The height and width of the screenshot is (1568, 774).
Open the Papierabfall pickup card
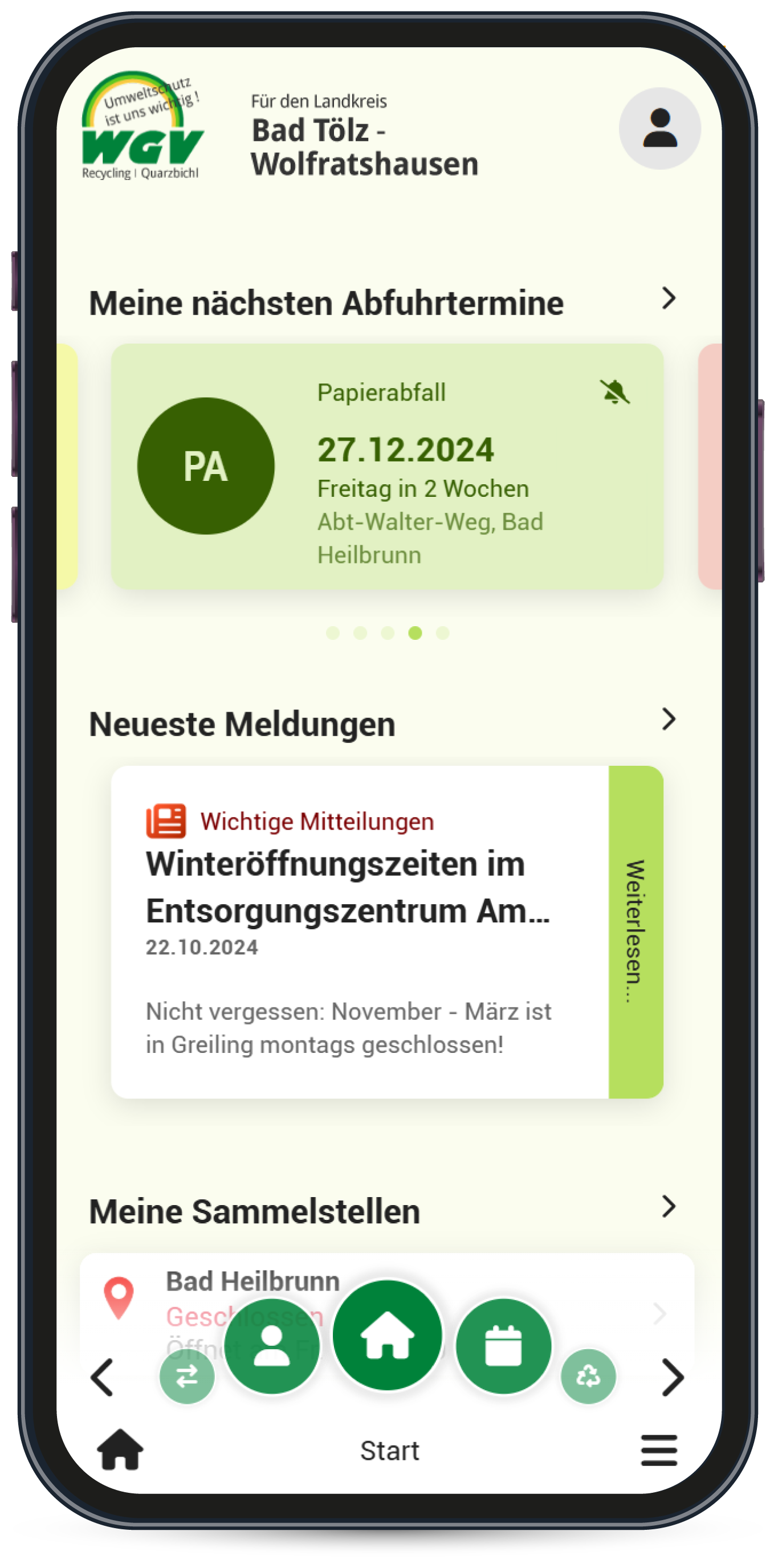pos(386,466)
